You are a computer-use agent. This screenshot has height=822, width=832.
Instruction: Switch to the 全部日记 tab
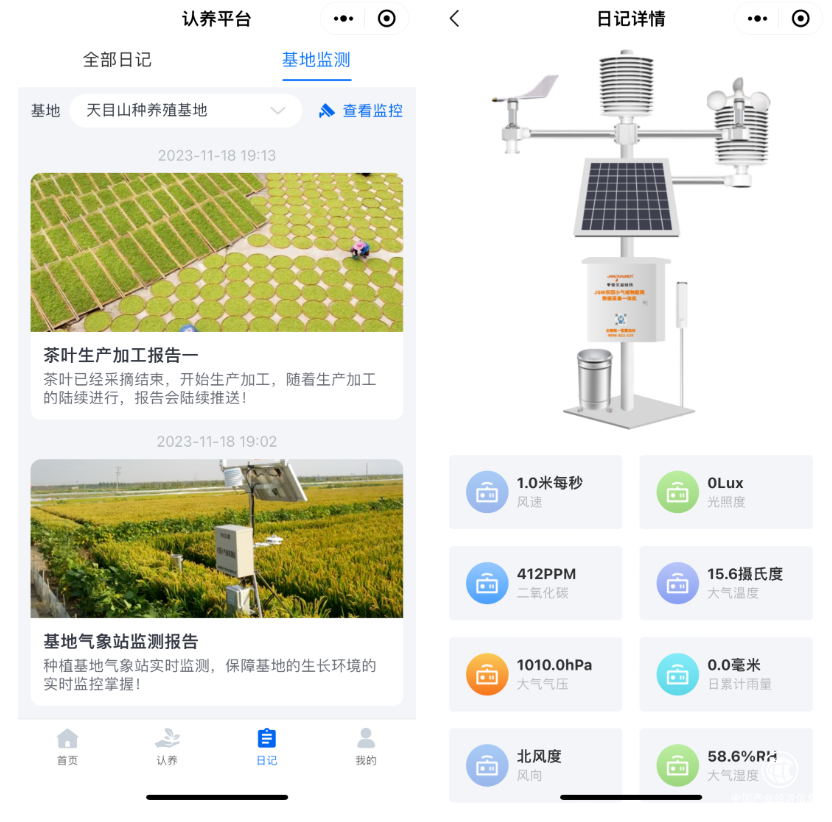pos(117,60)
